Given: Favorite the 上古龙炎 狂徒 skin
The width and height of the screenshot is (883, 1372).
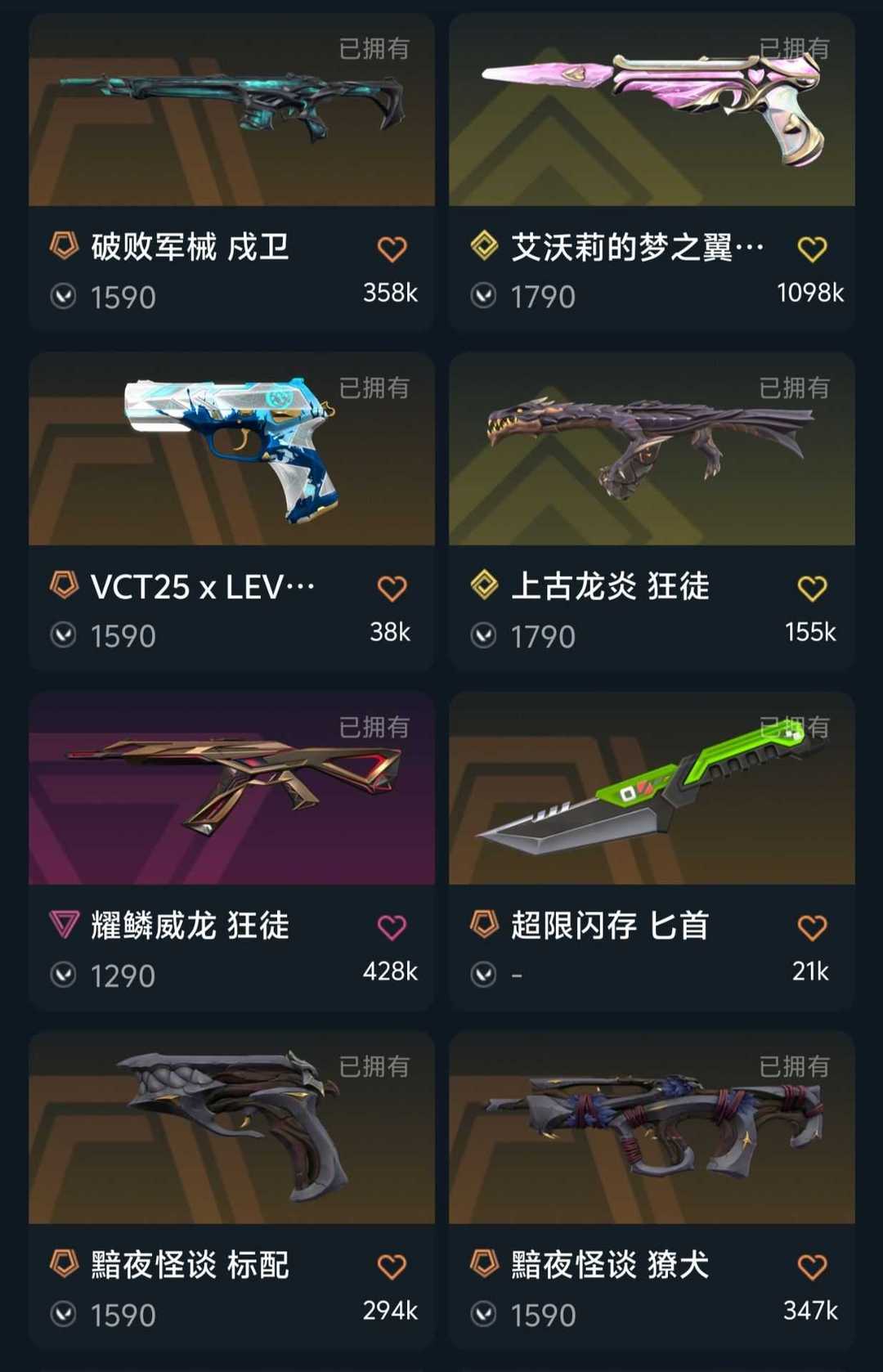Looking at the screenshot, I should tap(812, 588).
